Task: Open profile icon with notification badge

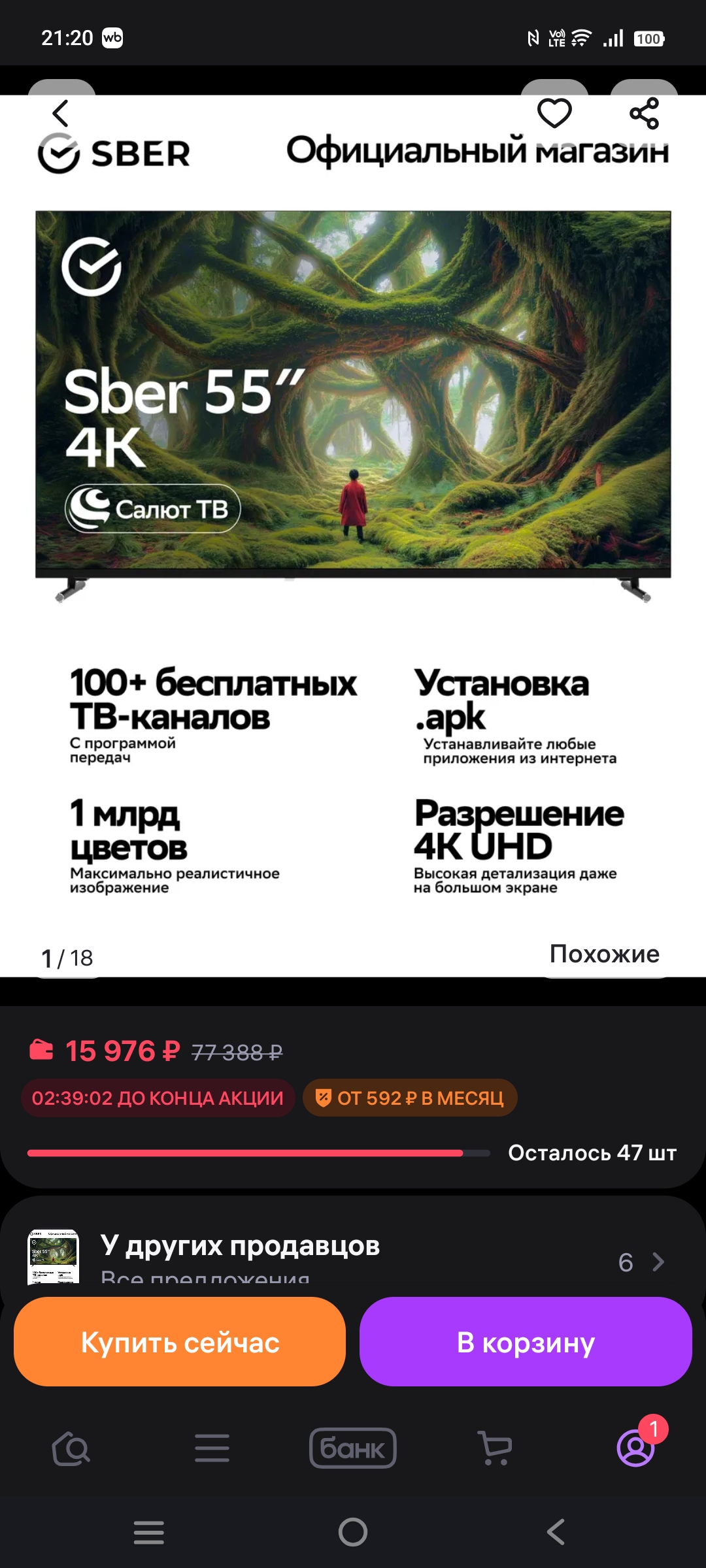Action: pyautogui.click(x=635, y=1448)
